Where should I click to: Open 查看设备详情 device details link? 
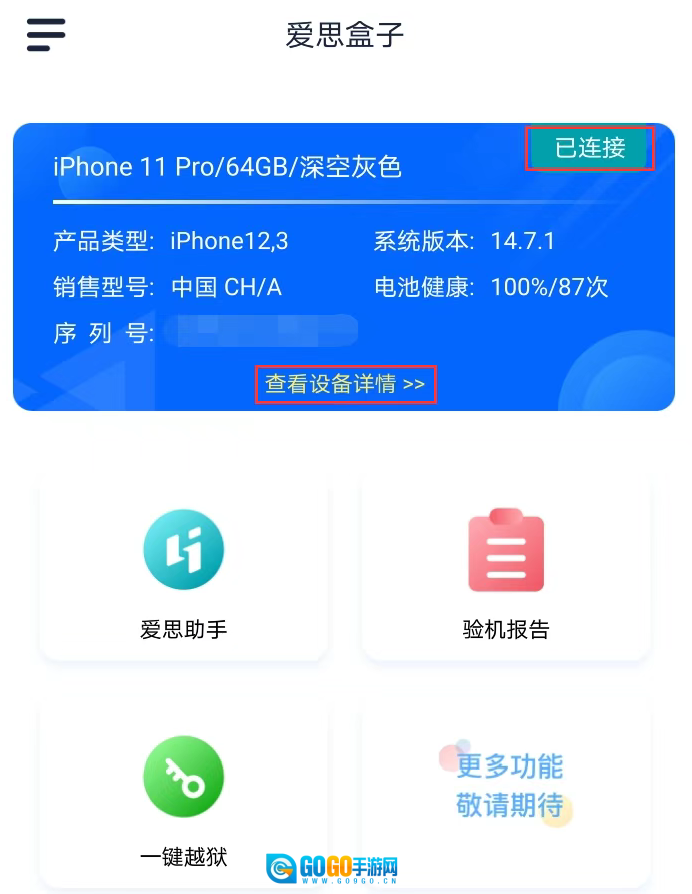pyautogui.click(x=345, y=384)
